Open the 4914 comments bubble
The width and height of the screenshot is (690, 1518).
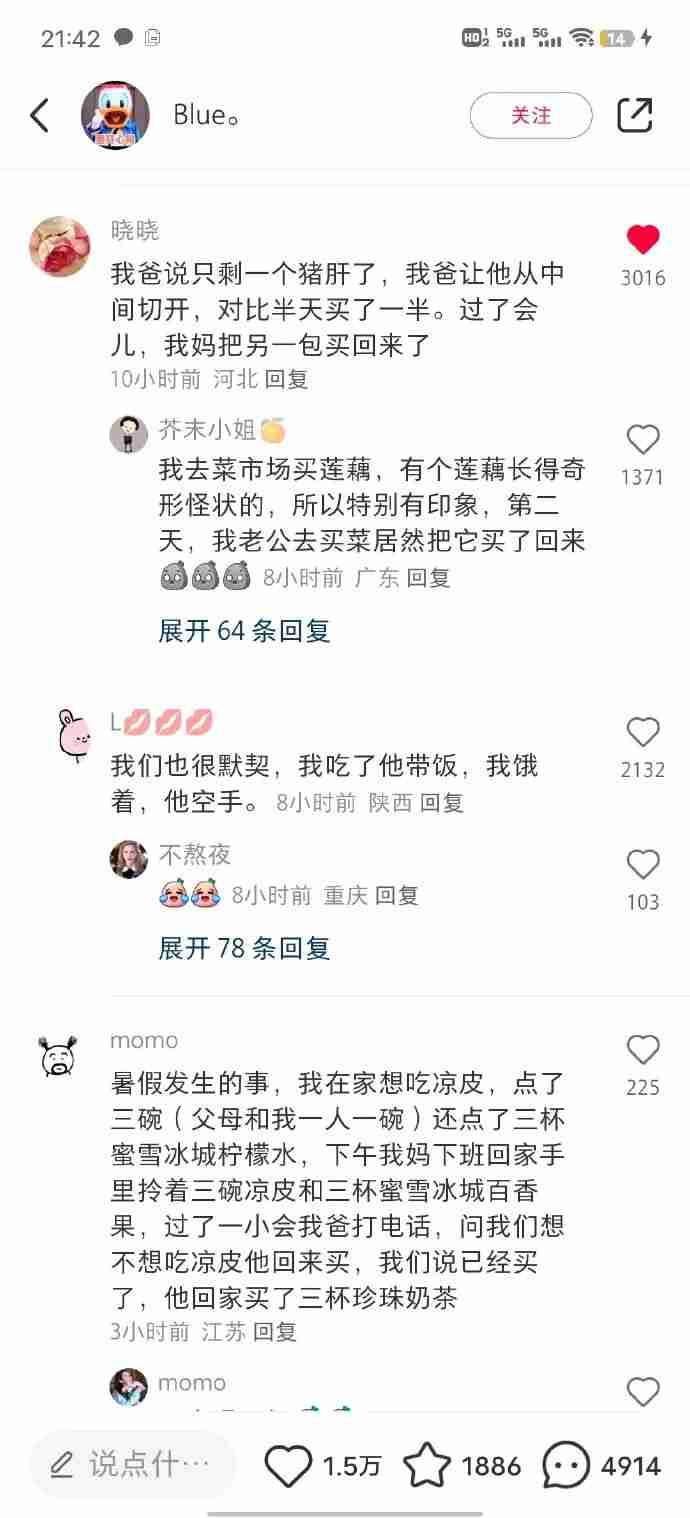point(566,1466)
